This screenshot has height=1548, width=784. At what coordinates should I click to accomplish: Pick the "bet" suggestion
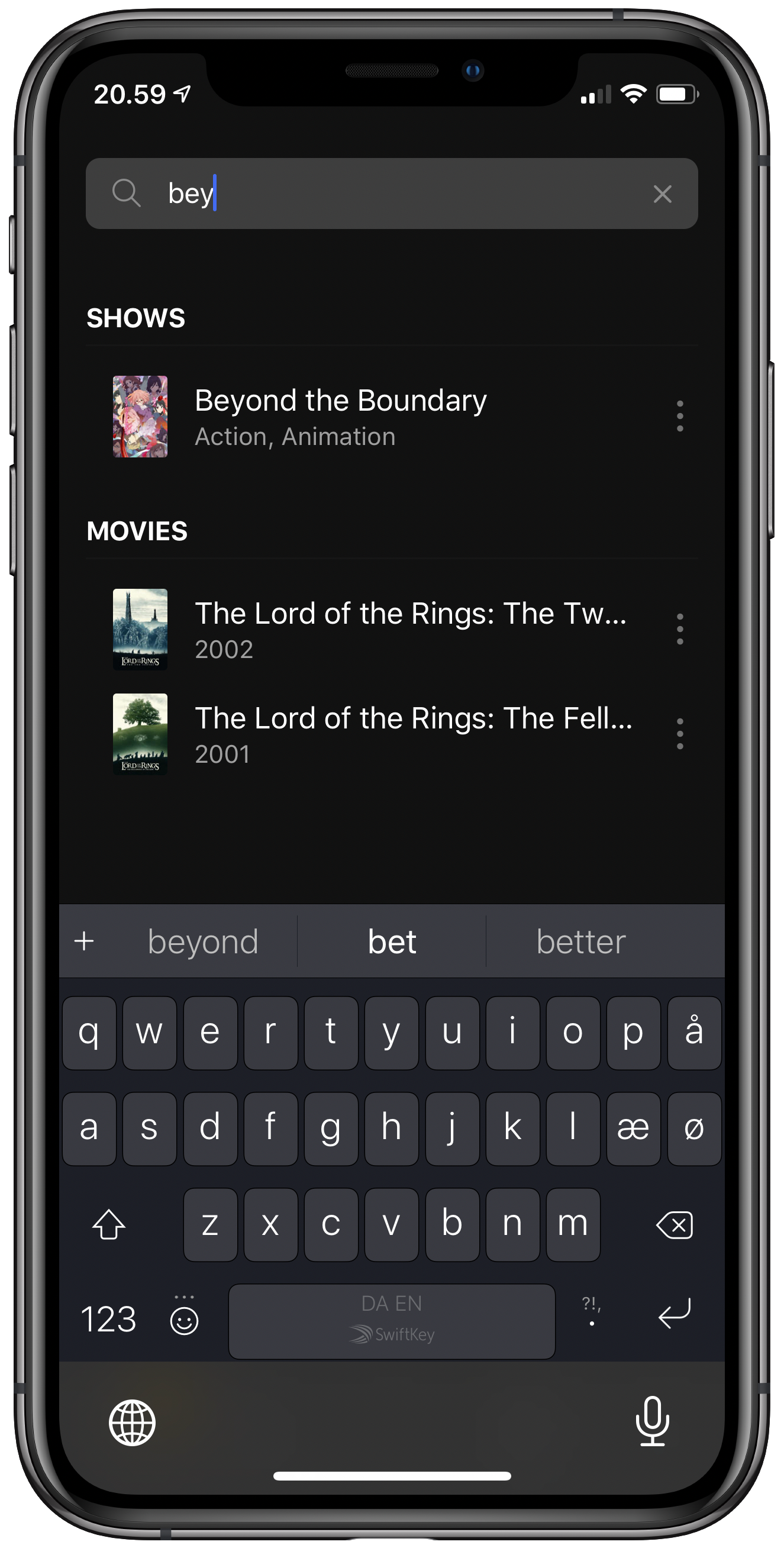pos(392,941)
